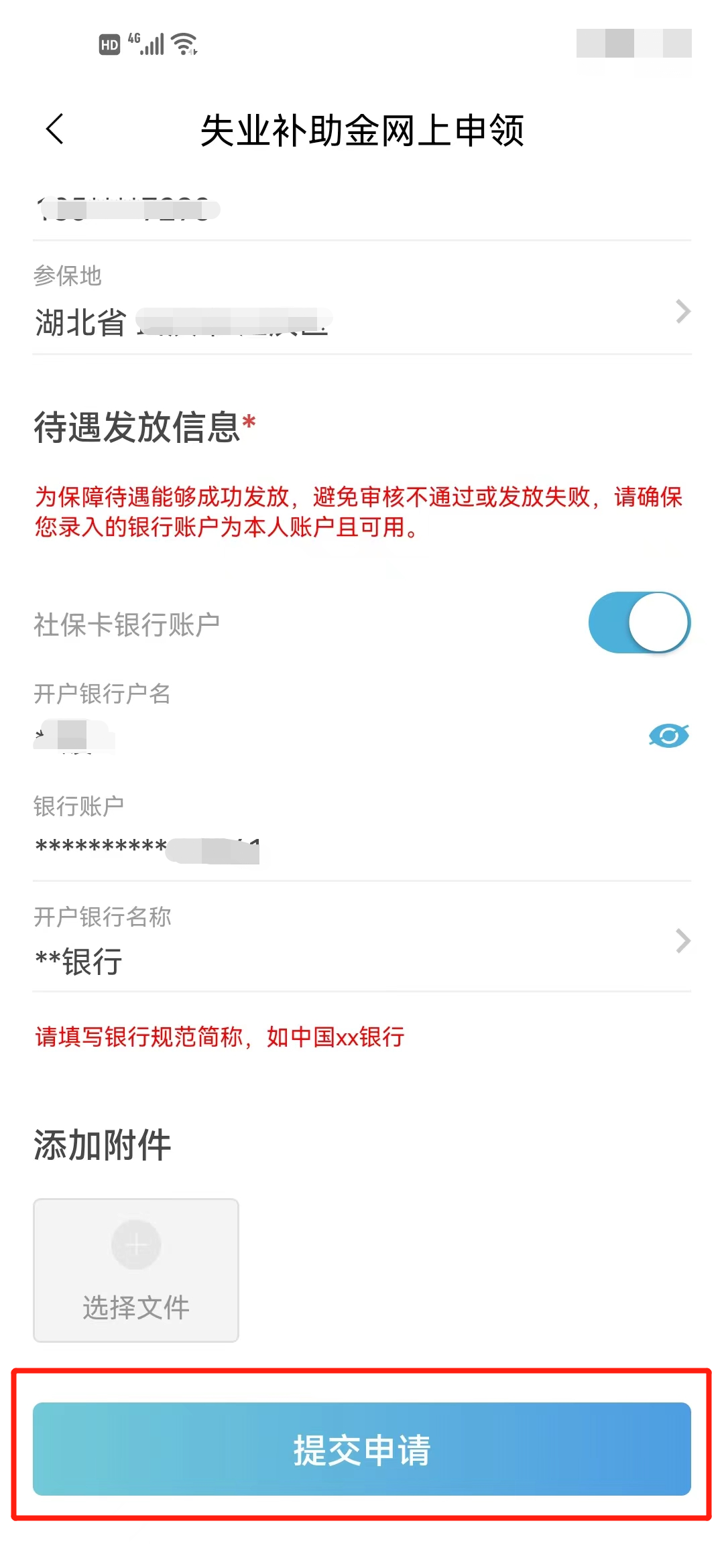
Task: Submit with the 提交申请 button
Action: (362, 1449)
